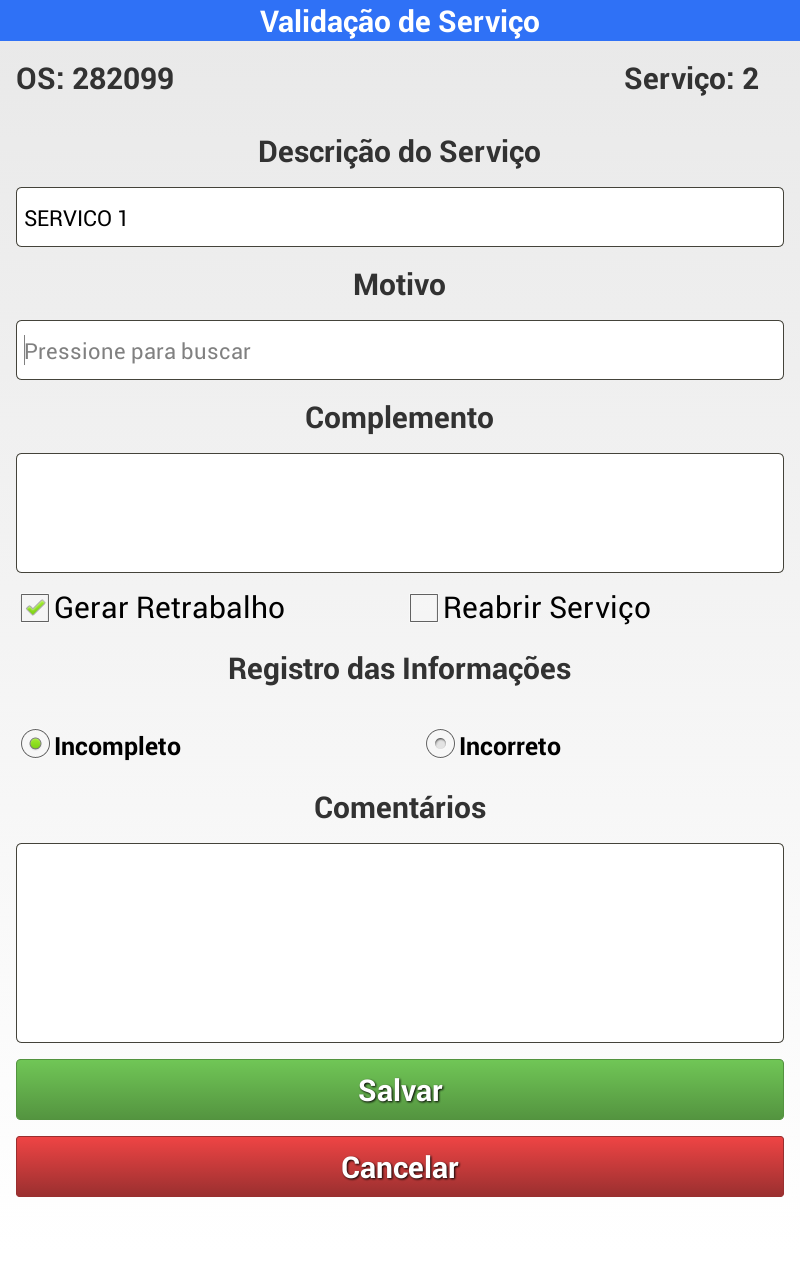Select the Incompleto radio option
This screenshot has width=800, height=1280.
coord(35,745)
